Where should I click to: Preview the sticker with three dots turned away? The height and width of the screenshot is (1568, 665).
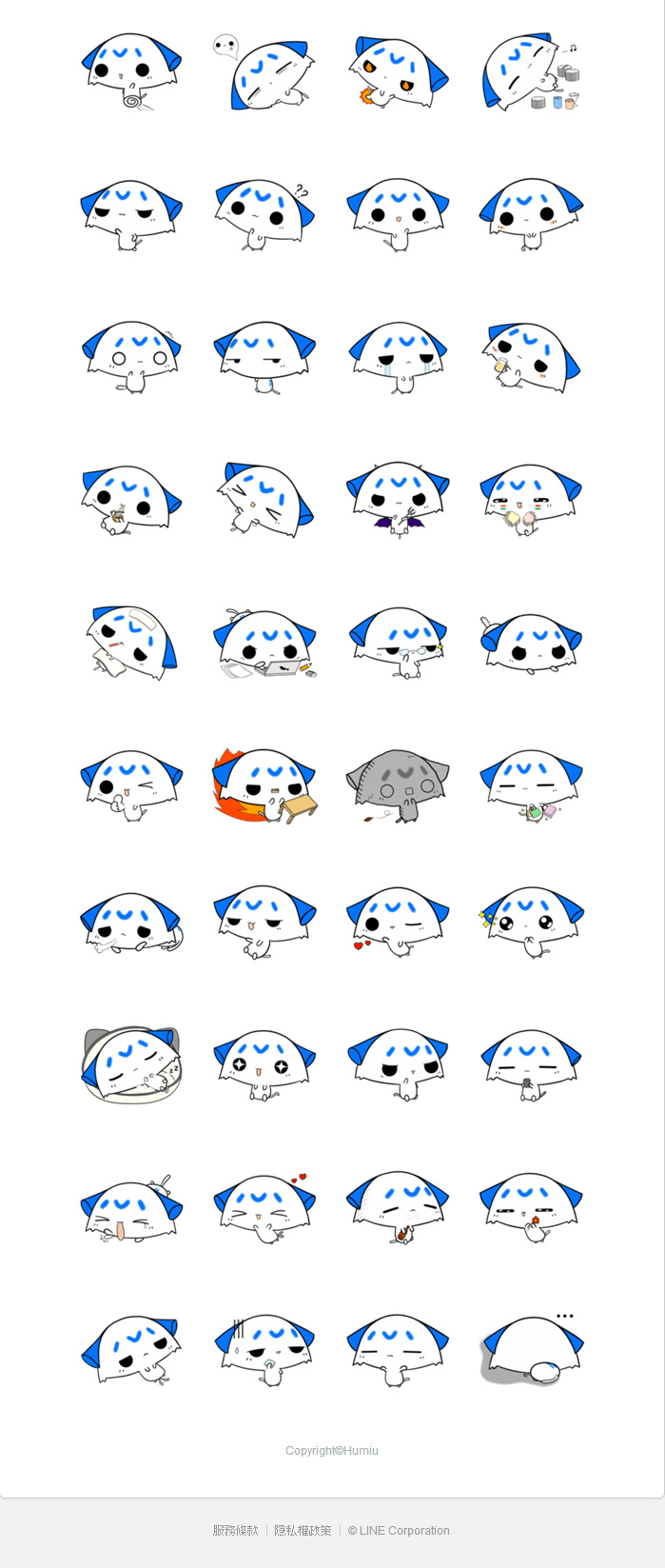[x=531, y=1348]
